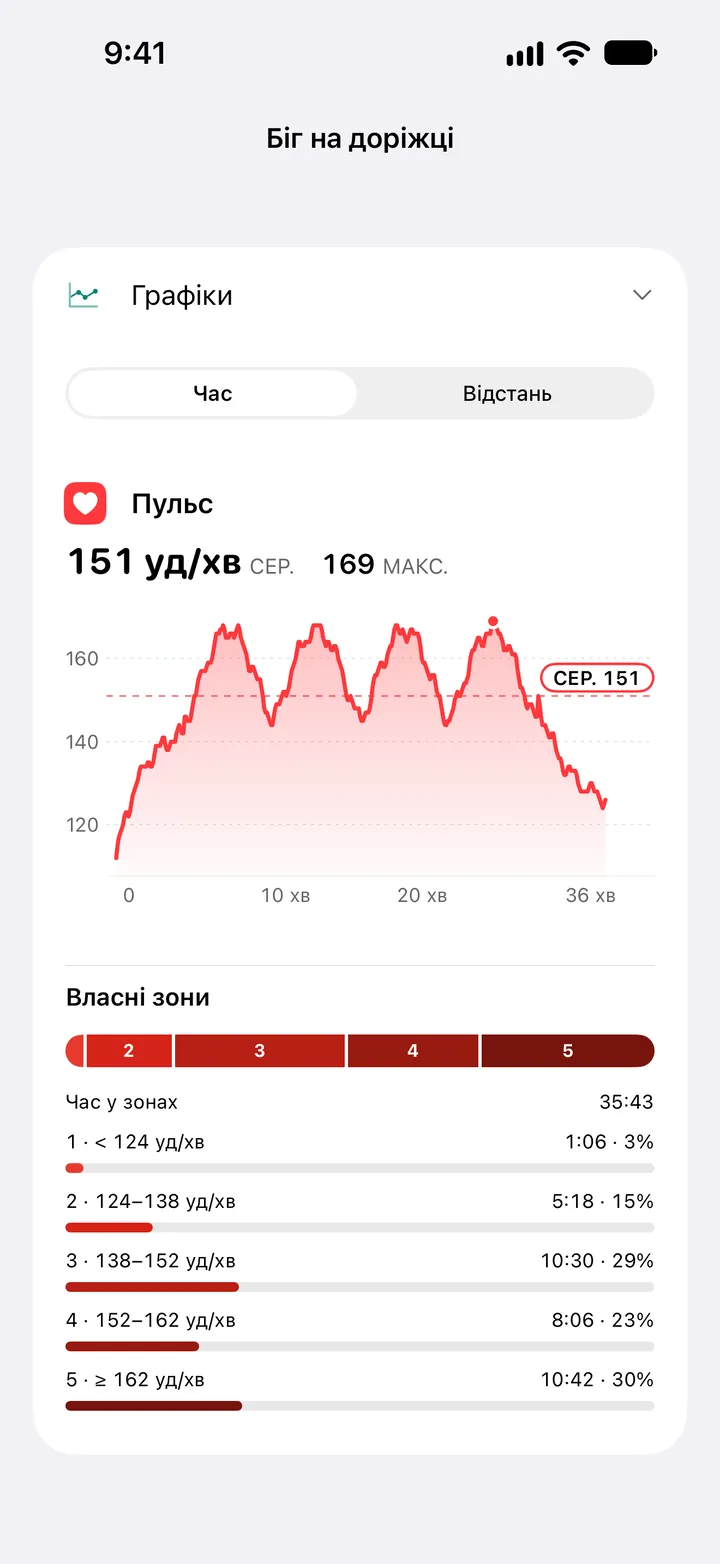Image resolution: width=720 pixels, height=1564 pixels.
Task: Select the Час segment
Action: coord(213,393)
